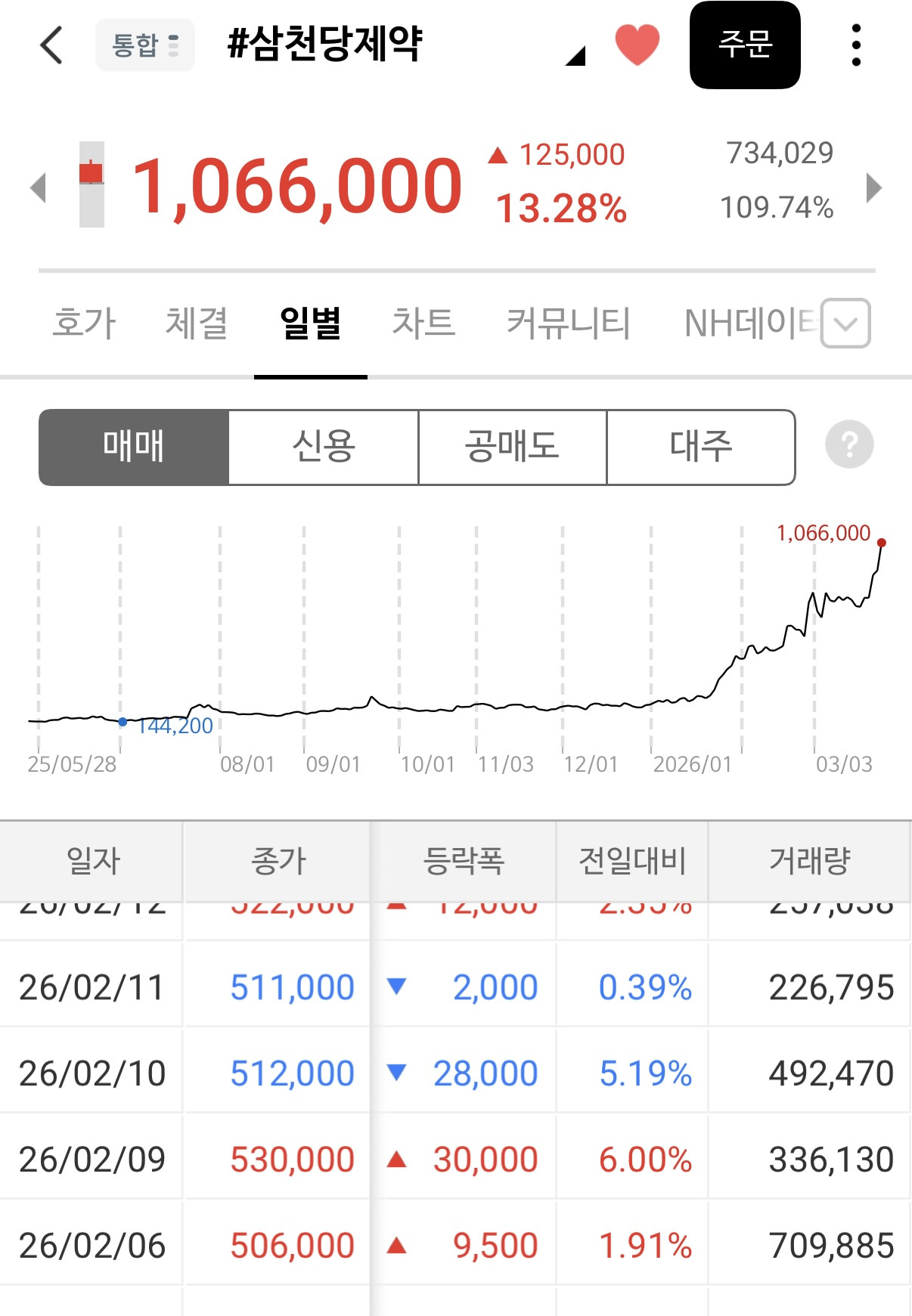Open the three-dot overflow menu

point(856,45)
